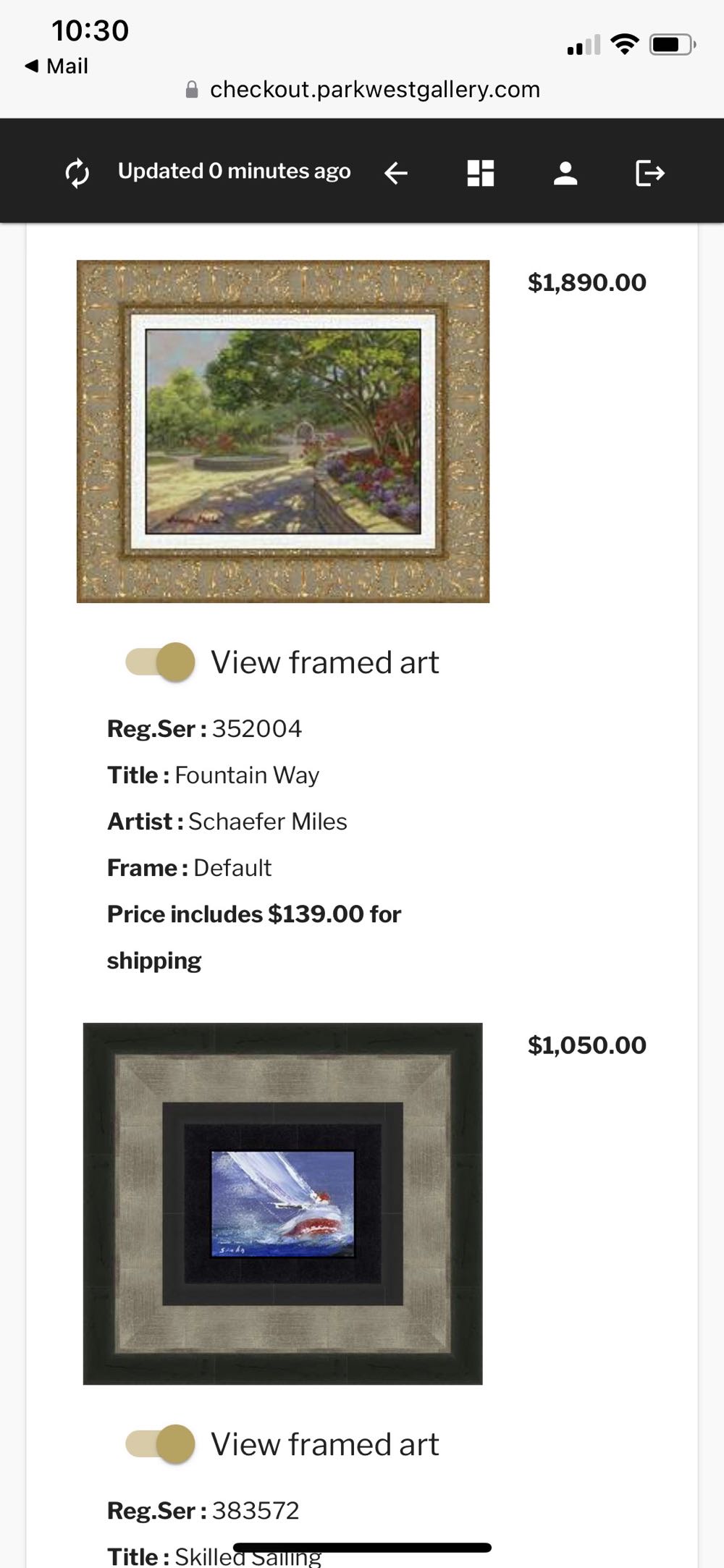724x1568 pixels.
Task: Refresh the updated checkout status
Action: (77, 173)
